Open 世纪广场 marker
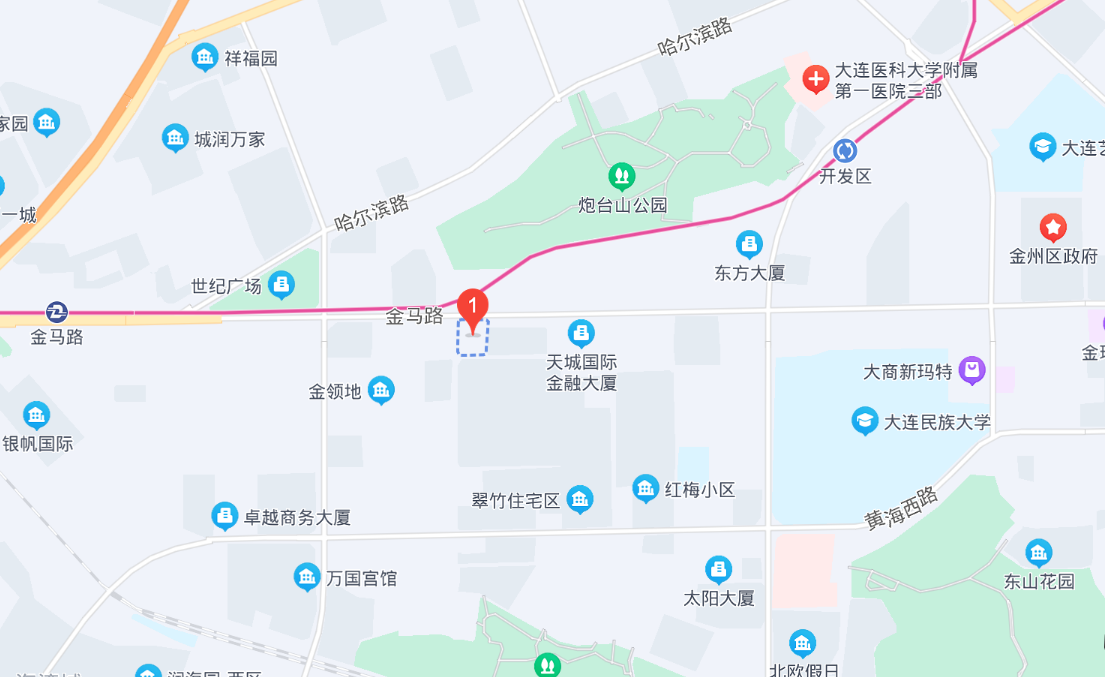This screenshot has height=677, width=1105. (x=282, y=285)
